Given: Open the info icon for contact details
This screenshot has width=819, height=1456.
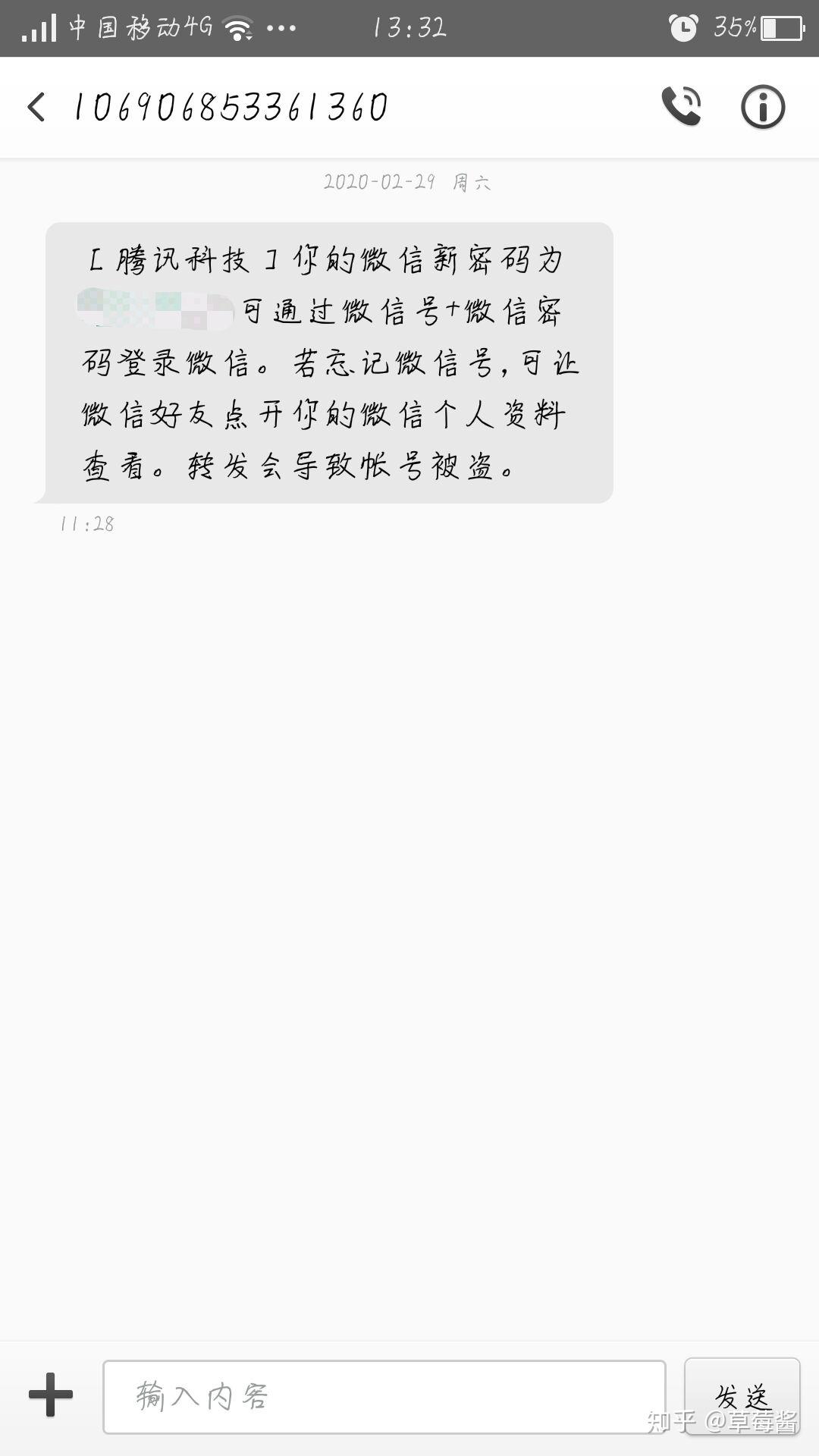Looking at the screenshot, I should pos(762,106).
